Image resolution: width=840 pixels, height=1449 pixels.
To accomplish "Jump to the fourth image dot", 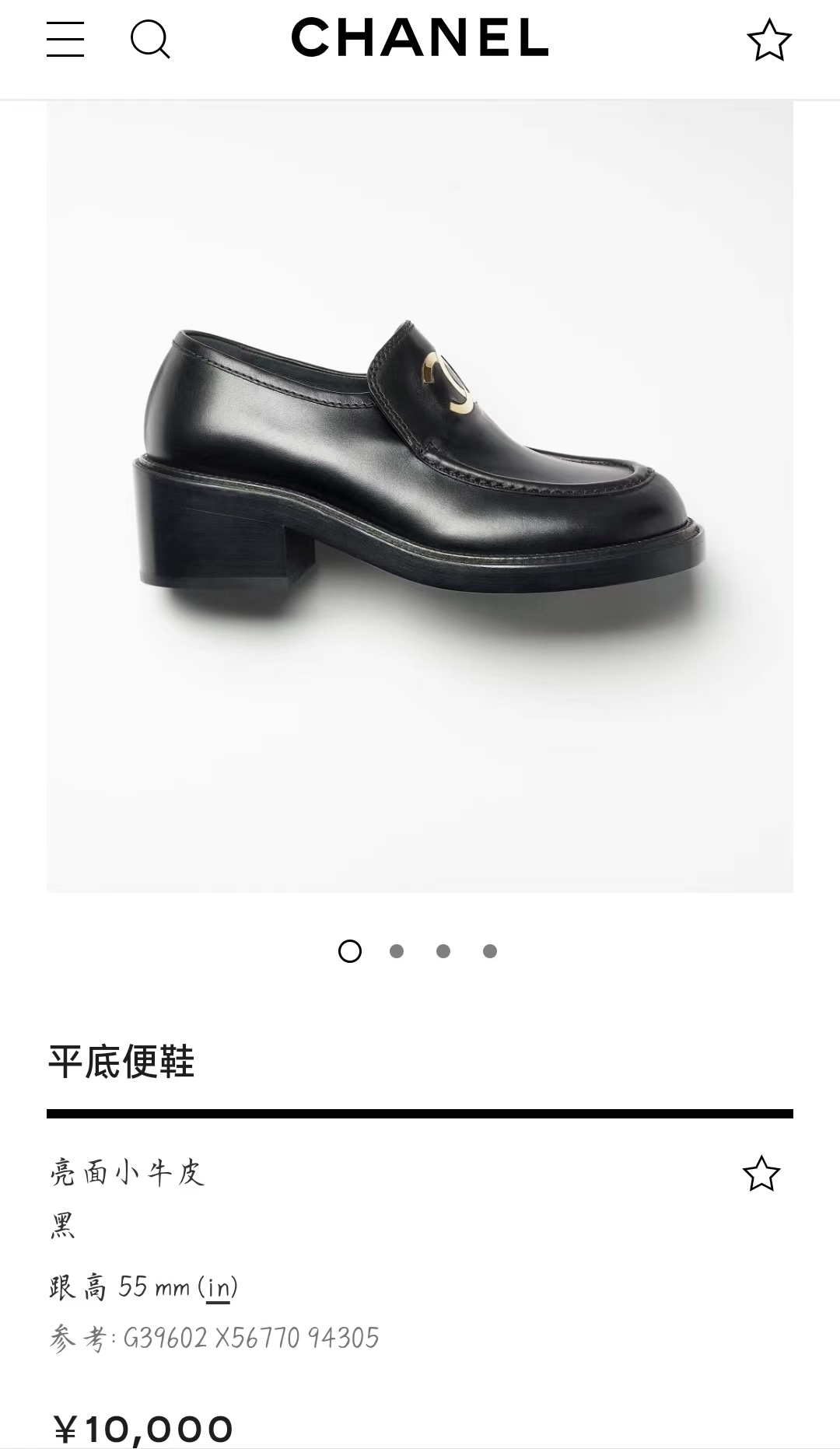I will click(x=490, y=951).
